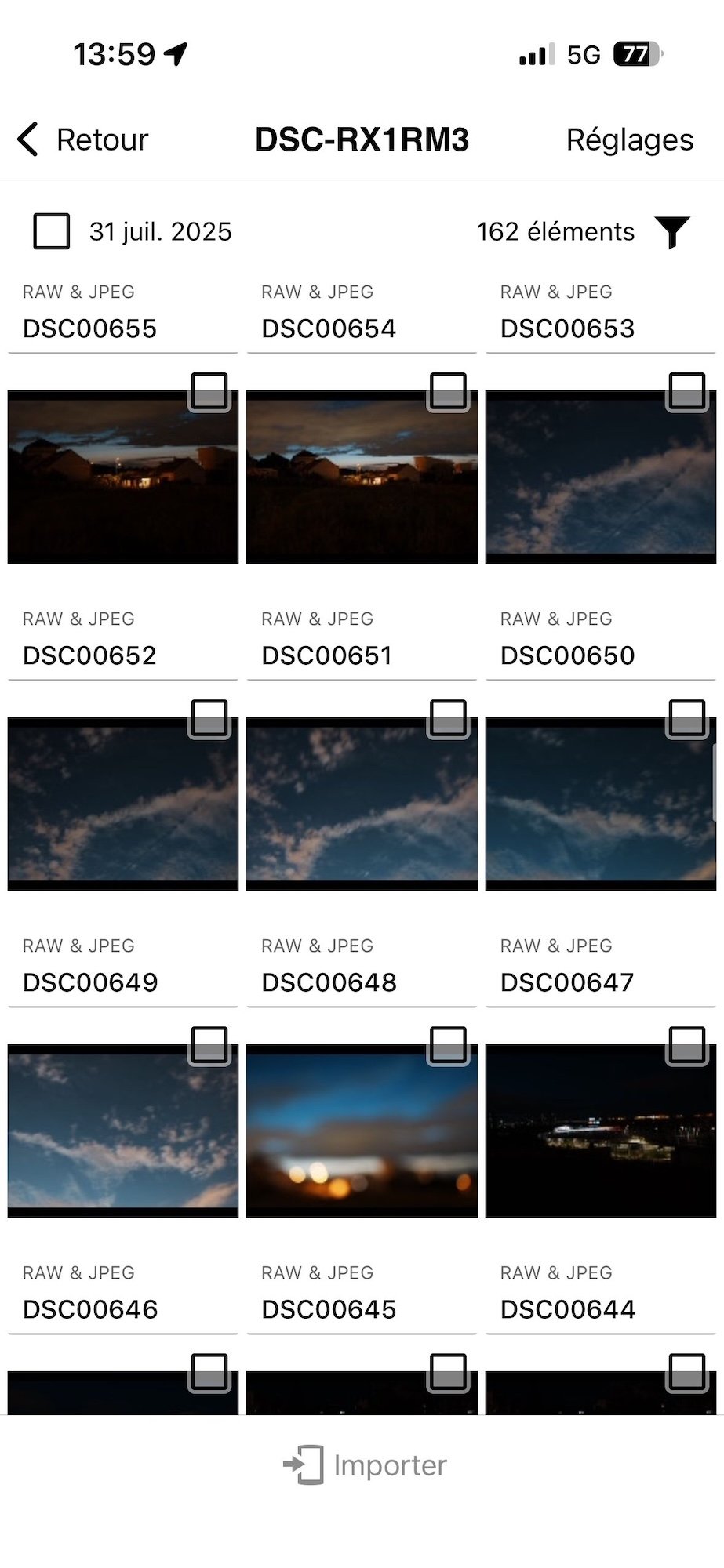
Task: Open Réglages settings
Action: 630,140
